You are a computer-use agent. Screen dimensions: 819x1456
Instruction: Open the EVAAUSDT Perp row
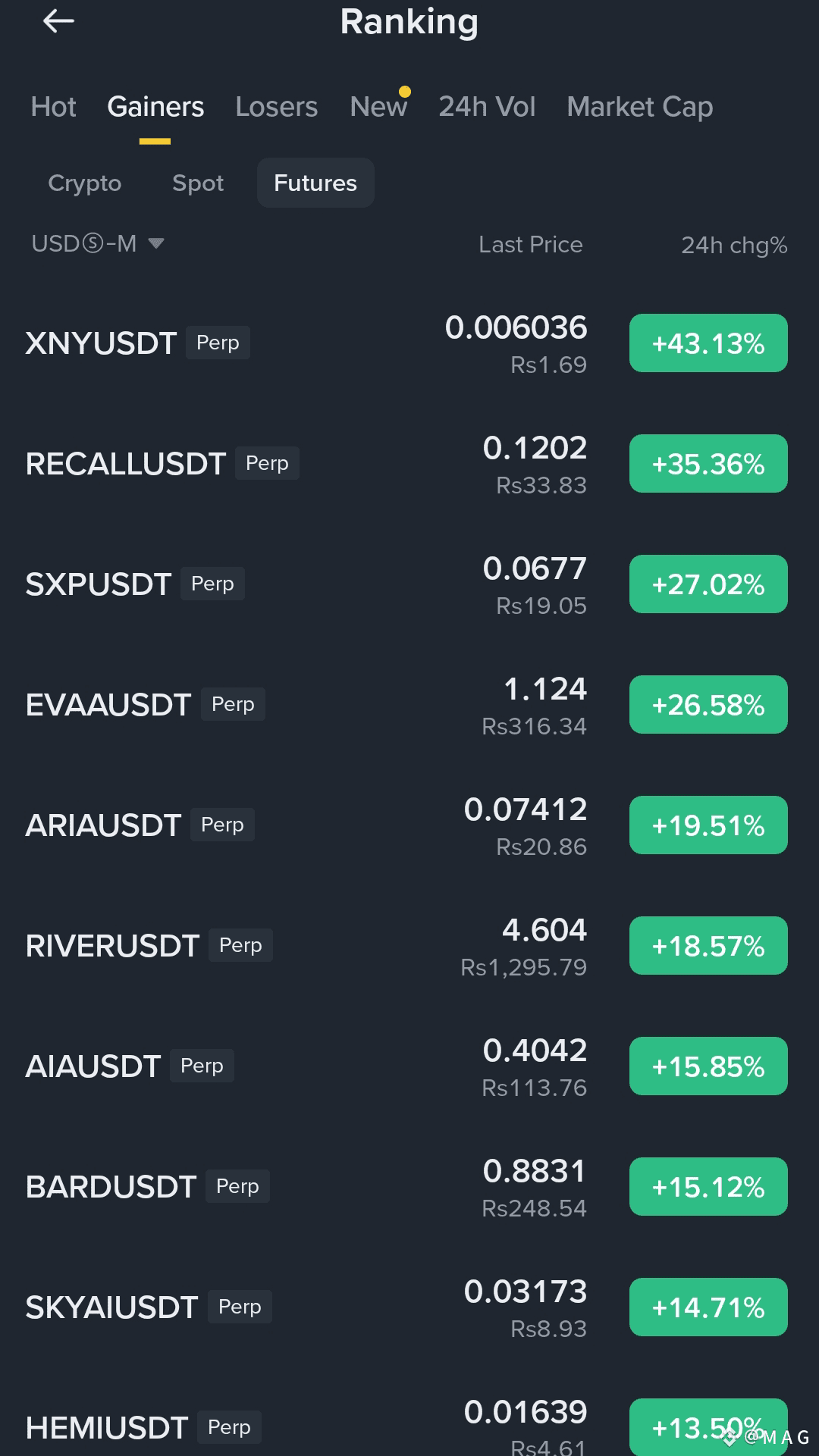[x=409, y=705]
